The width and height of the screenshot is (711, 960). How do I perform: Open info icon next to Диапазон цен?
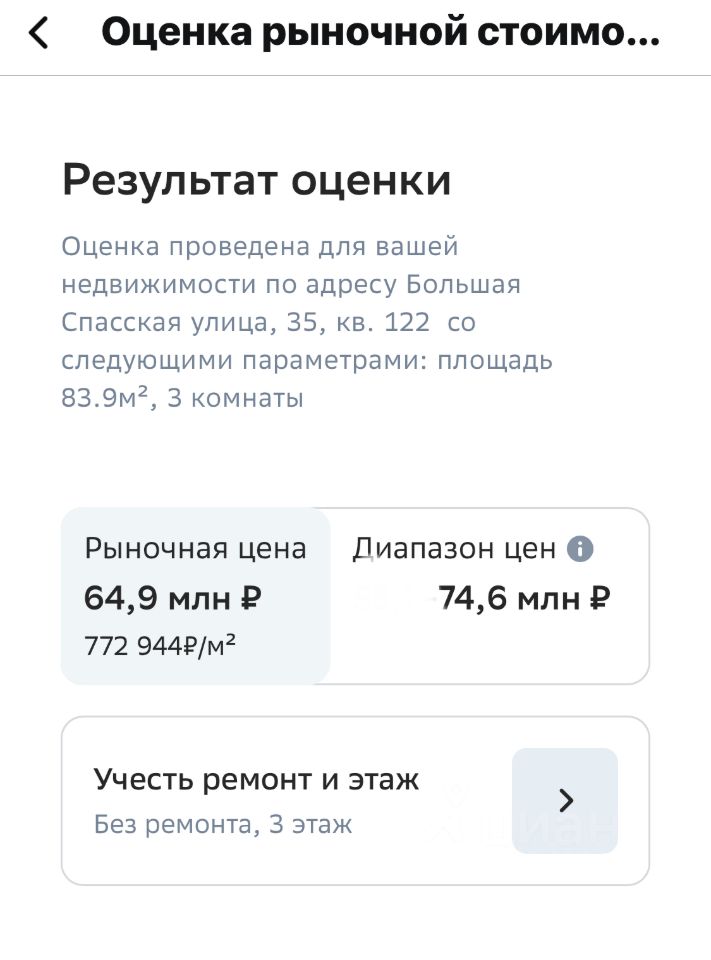580,549
